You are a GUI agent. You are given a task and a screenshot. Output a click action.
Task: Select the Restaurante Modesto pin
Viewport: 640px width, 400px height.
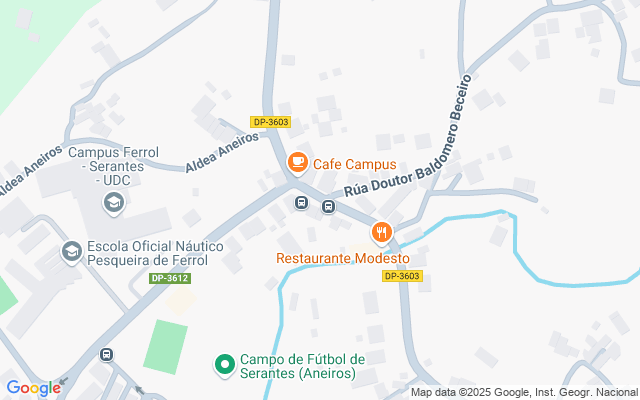[381, 233]
